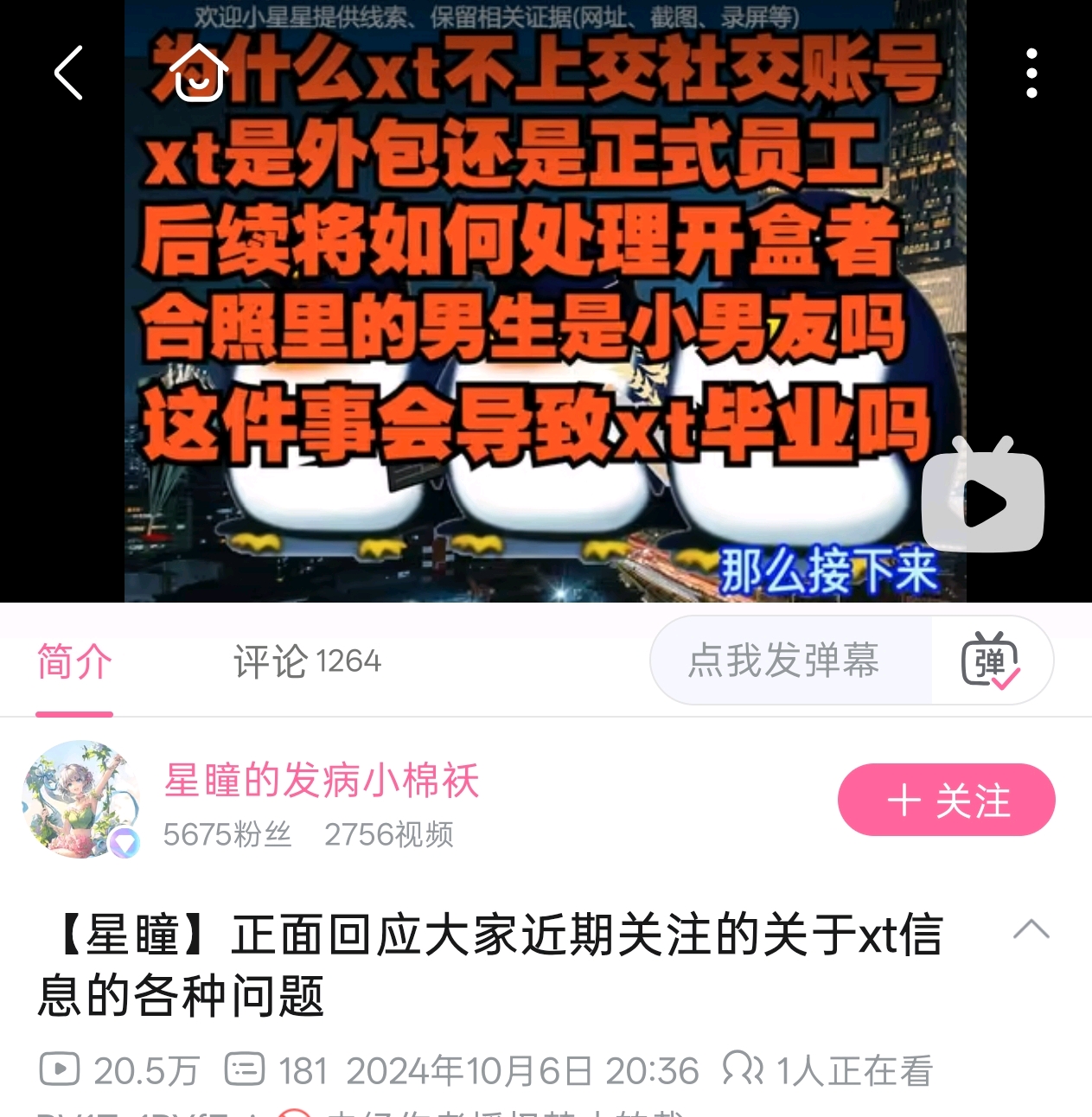
Task: Play the video with the TV play button
Action: coord(983,494)
